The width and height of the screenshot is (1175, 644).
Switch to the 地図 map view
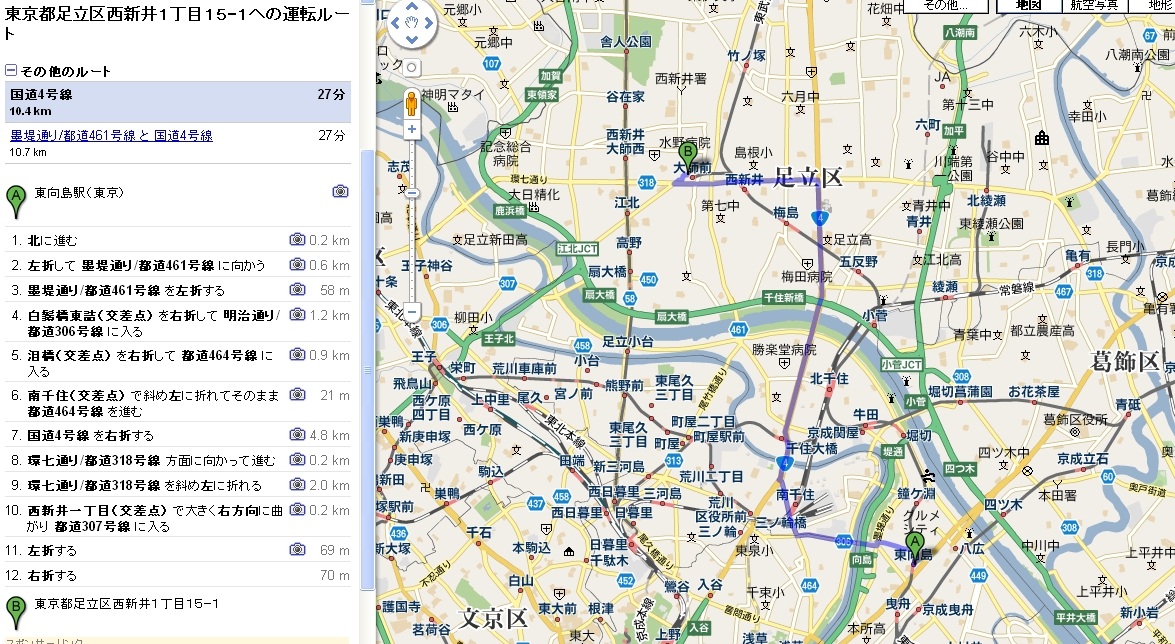tap(1027, 5)
